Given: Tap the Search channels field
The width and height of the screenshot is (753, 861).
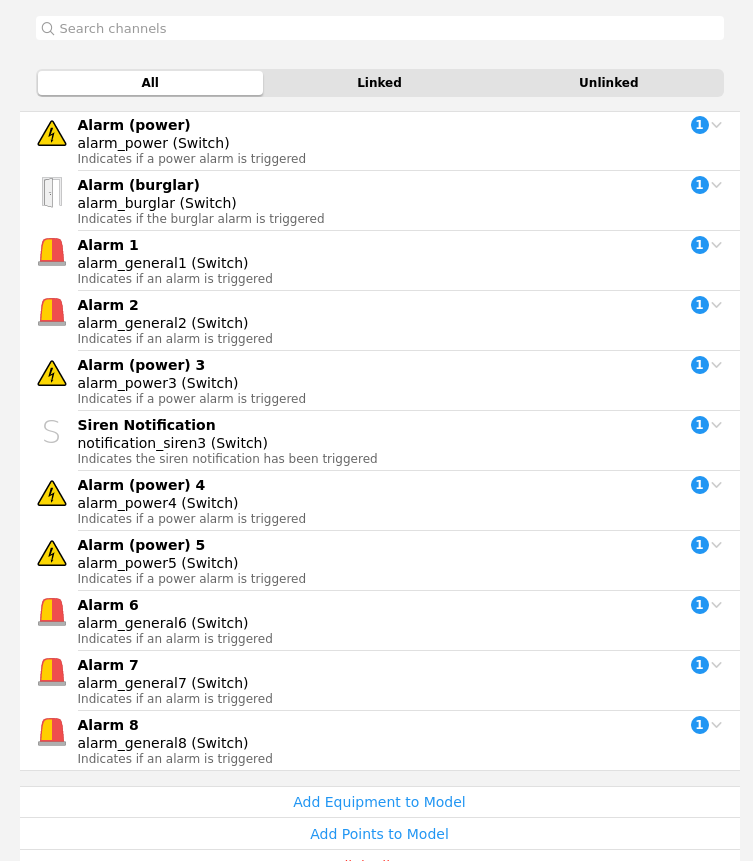Looking at the screenshot, I should click(380, 28).
